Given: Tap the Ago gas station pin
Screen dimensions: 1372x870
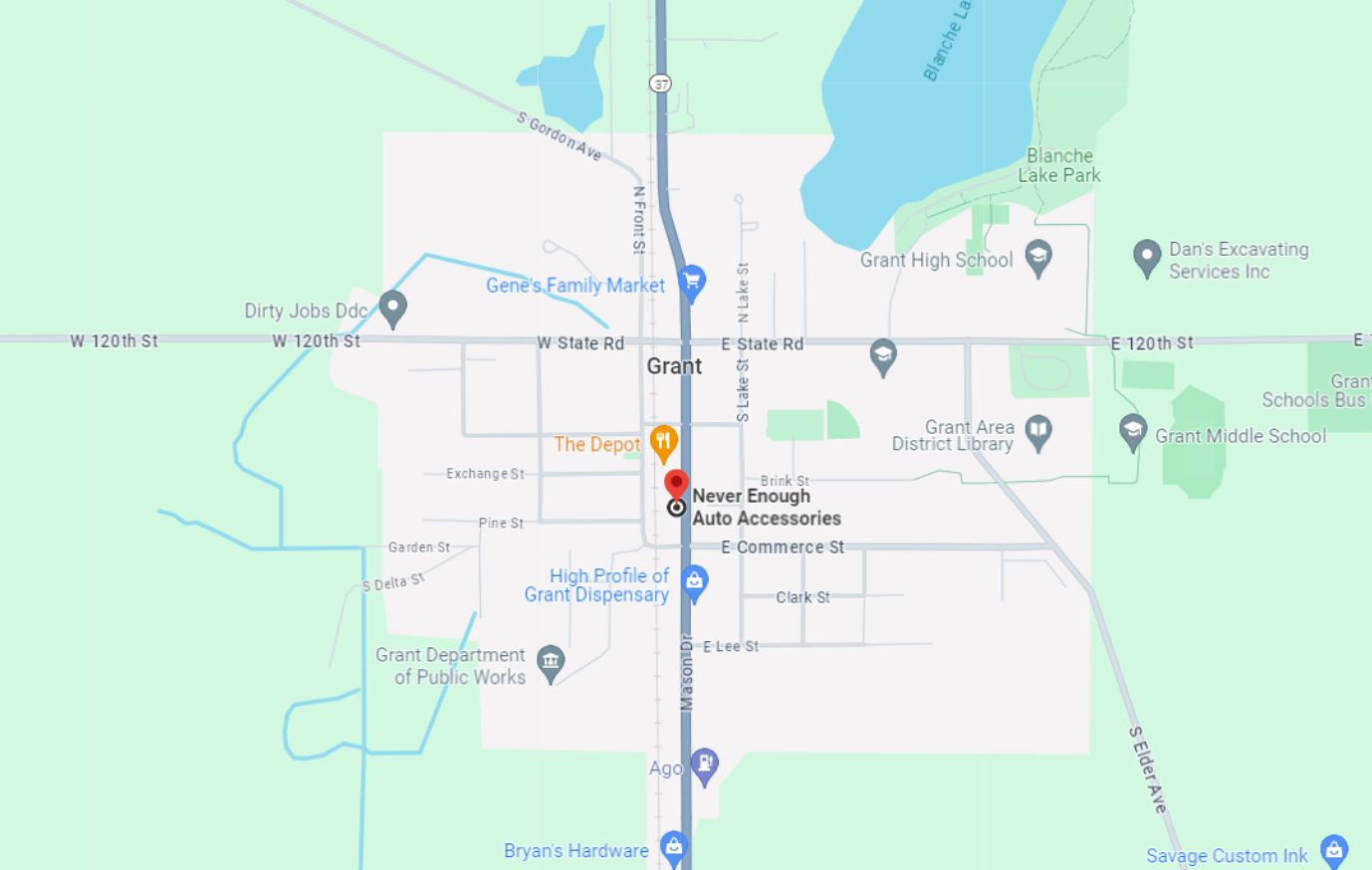Looking at the screenshot, I should pos(705,764).
